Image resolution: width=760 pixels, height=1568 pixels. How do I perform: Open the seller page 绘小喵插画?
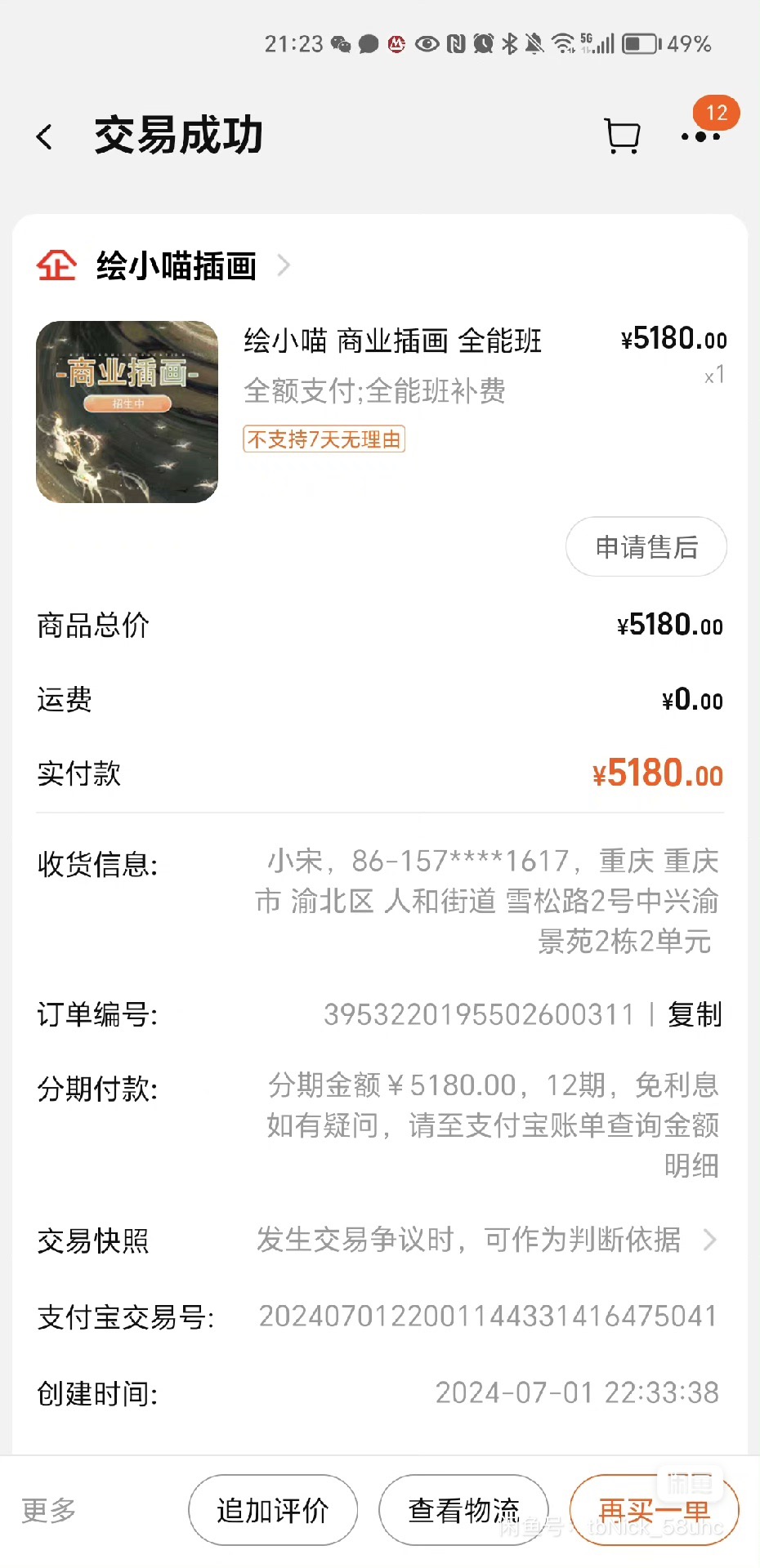[175, 265]
